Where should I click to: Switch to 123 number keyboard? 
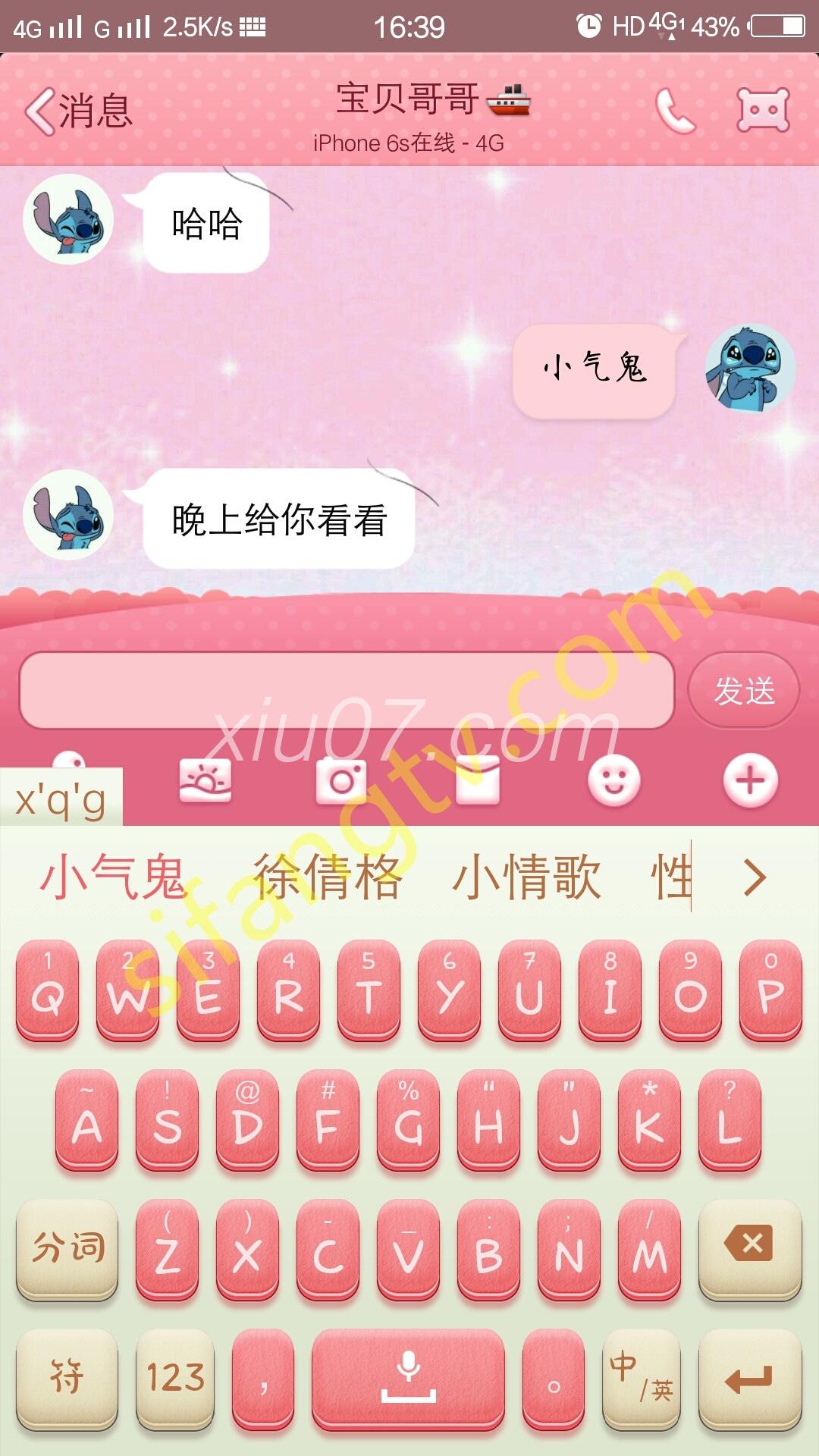click(x=175, y=1376)
